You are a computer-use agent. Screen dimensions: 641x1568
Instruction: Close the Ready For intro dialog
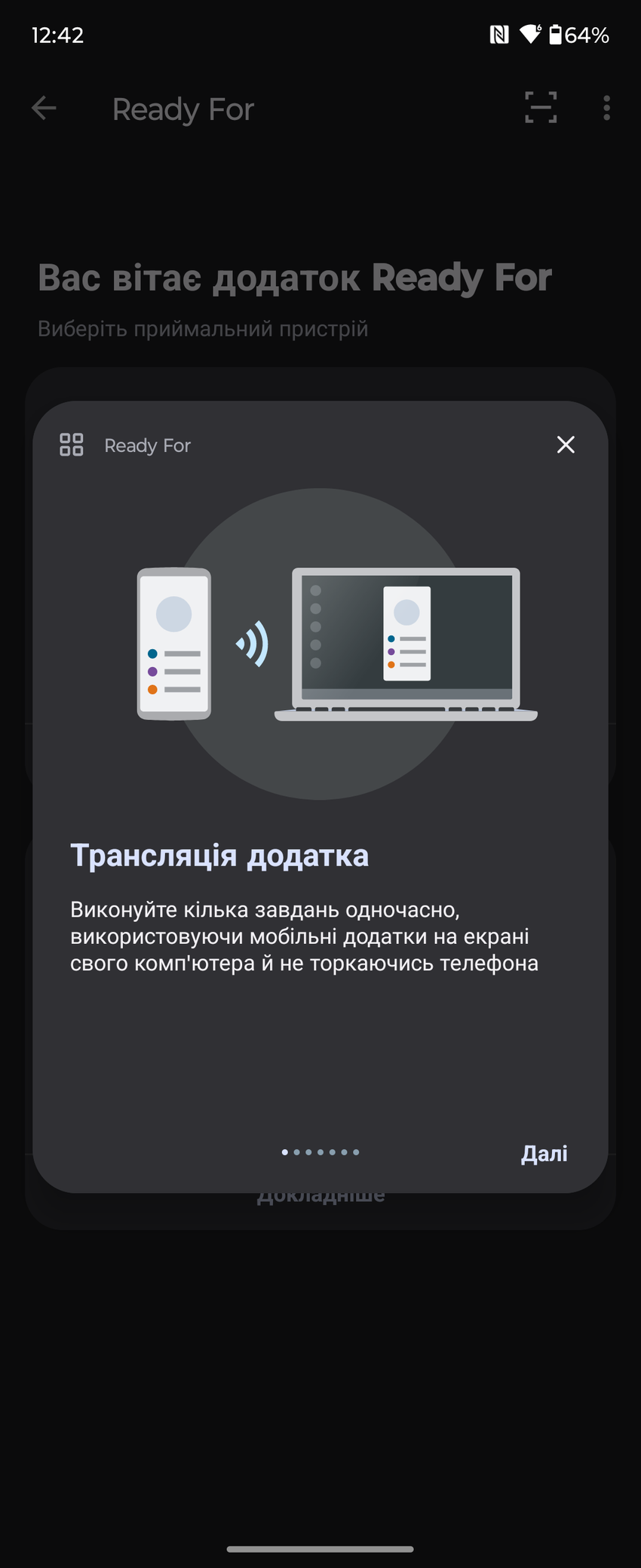coord(566,444)
